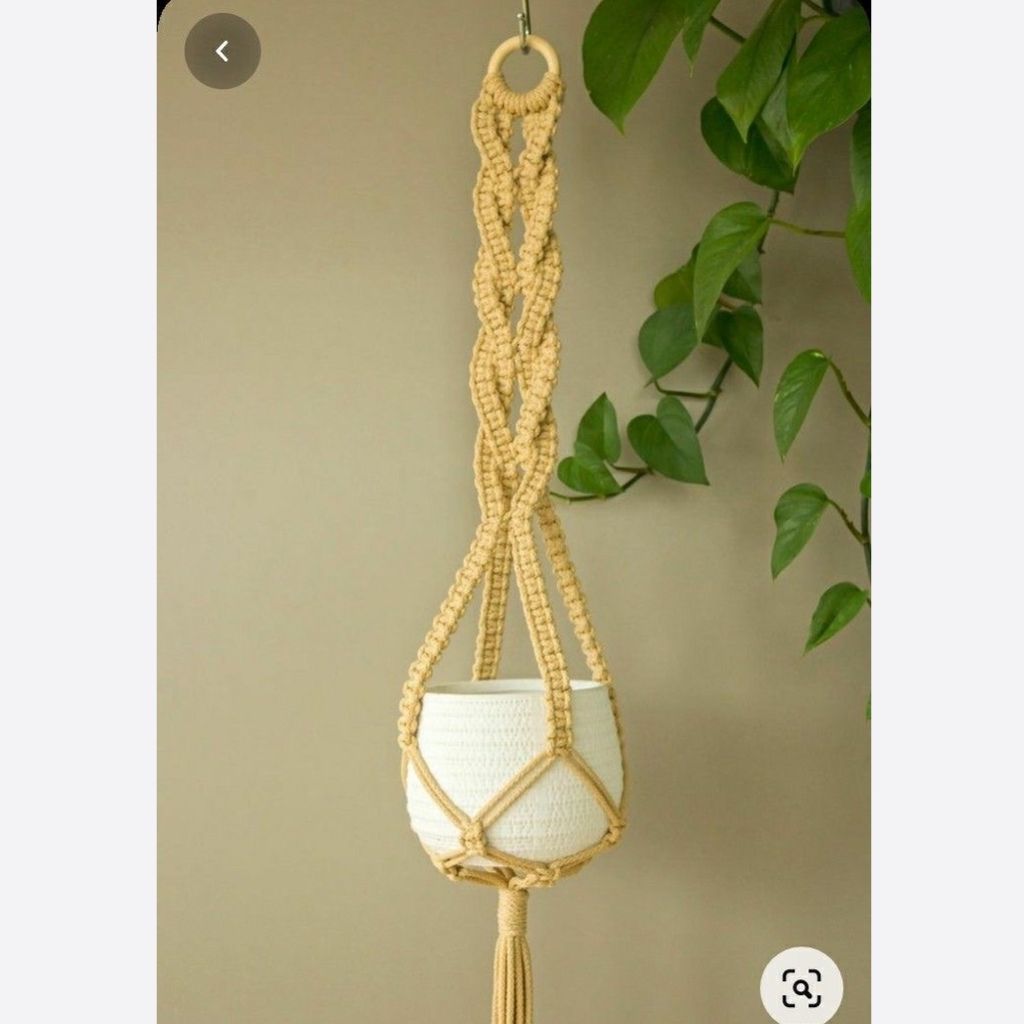Go back using the top-left arrow
This screenshot has width=1024, height=1024.
coord(222,51)
